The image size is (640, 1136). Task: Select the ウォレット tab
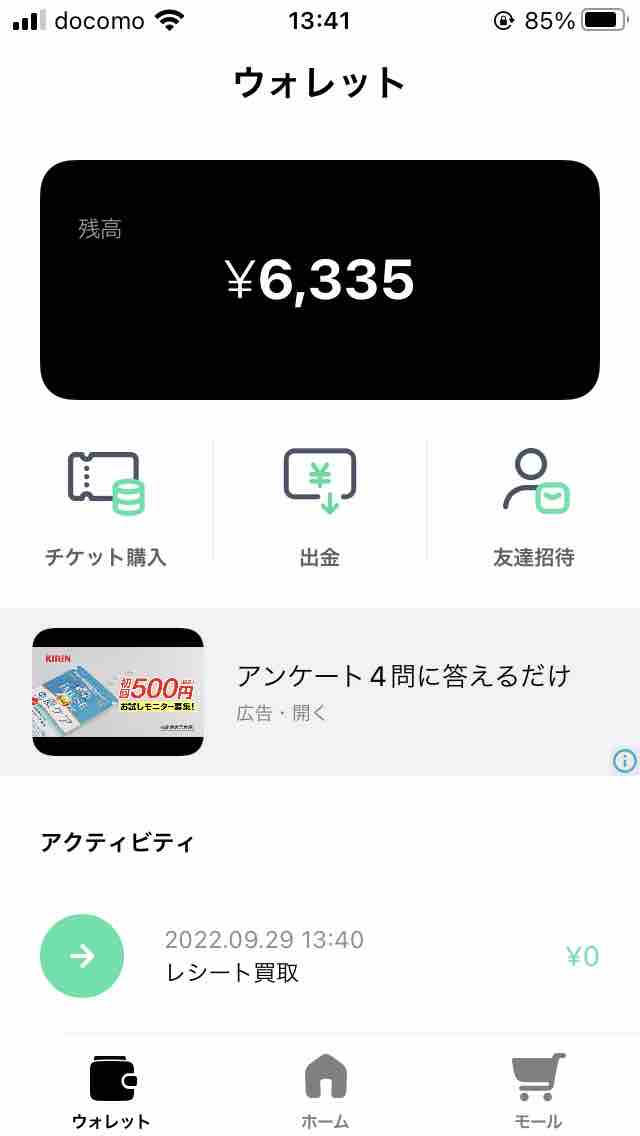111,1090
